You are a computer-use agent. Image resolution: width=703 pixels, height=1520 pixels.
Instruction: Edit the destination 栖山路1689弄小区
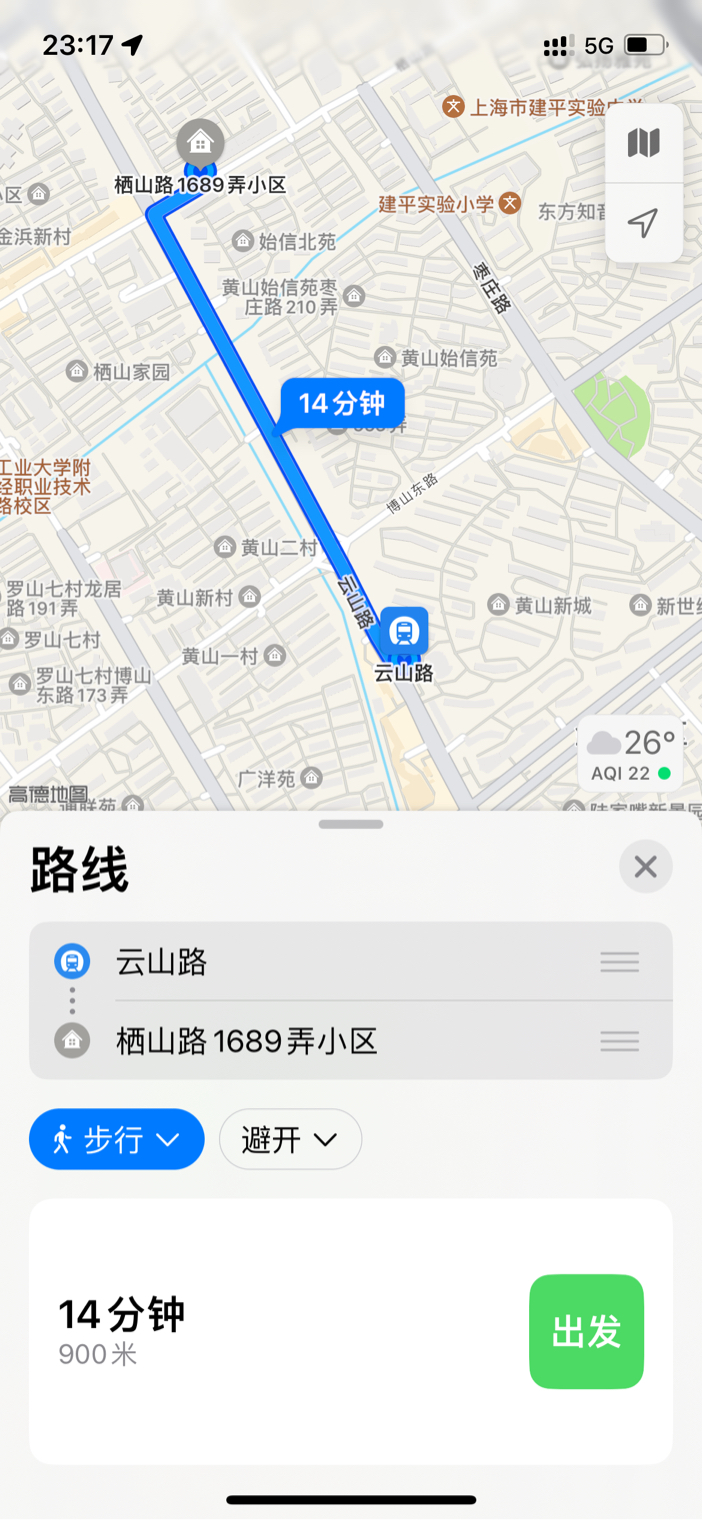(x=351, y=1041)
